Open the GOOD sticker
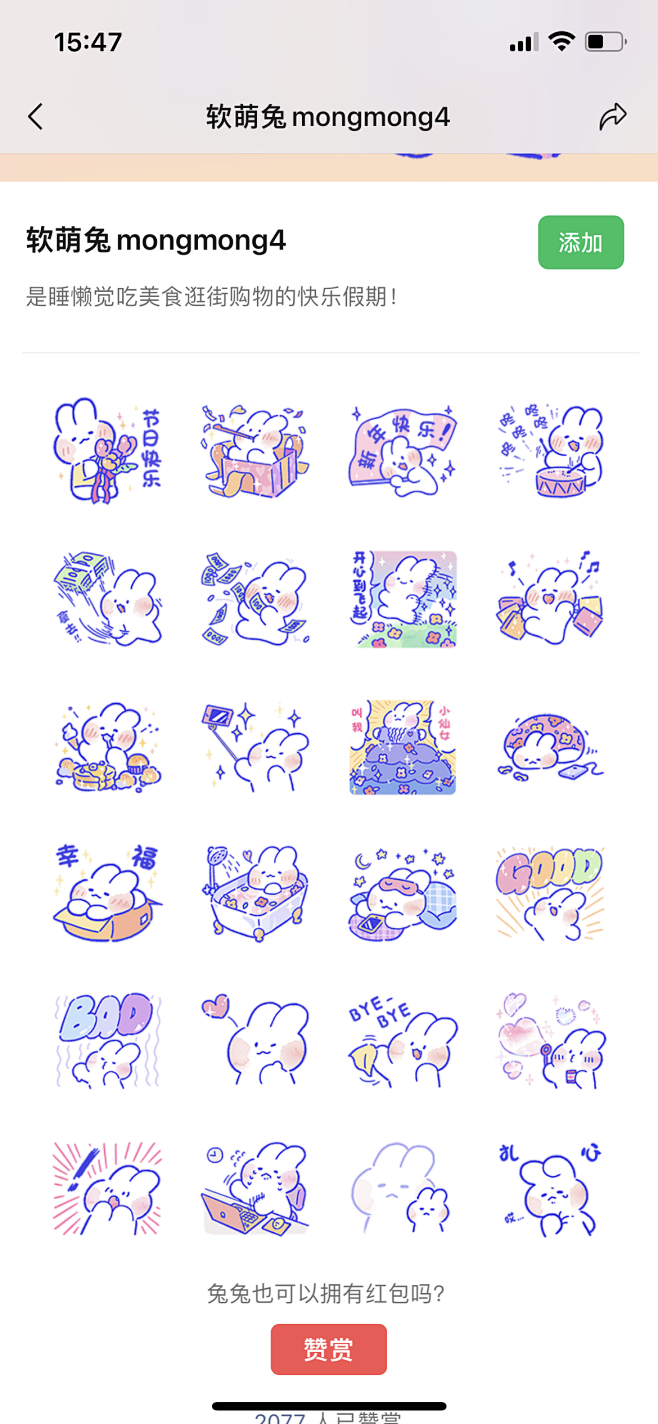This screenshot has width=658, height=1424. click(x=551, y=894)
